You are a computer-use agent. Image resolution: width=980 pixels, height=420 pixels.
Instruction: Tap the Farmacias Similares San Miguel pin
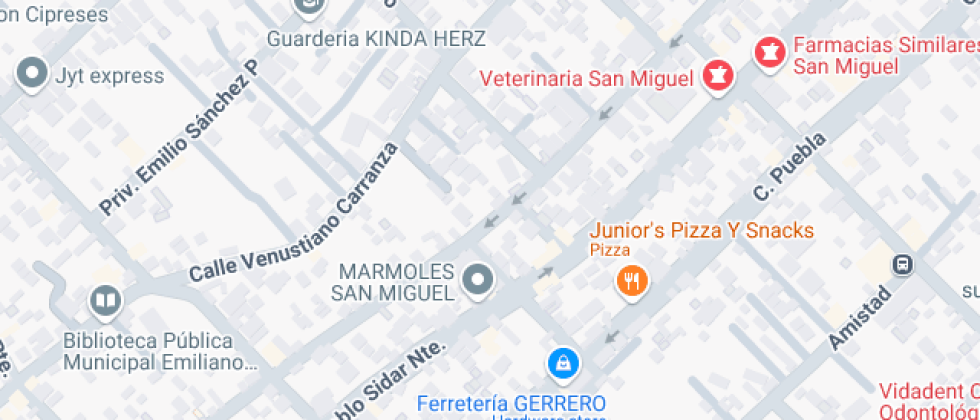(769, 52)
